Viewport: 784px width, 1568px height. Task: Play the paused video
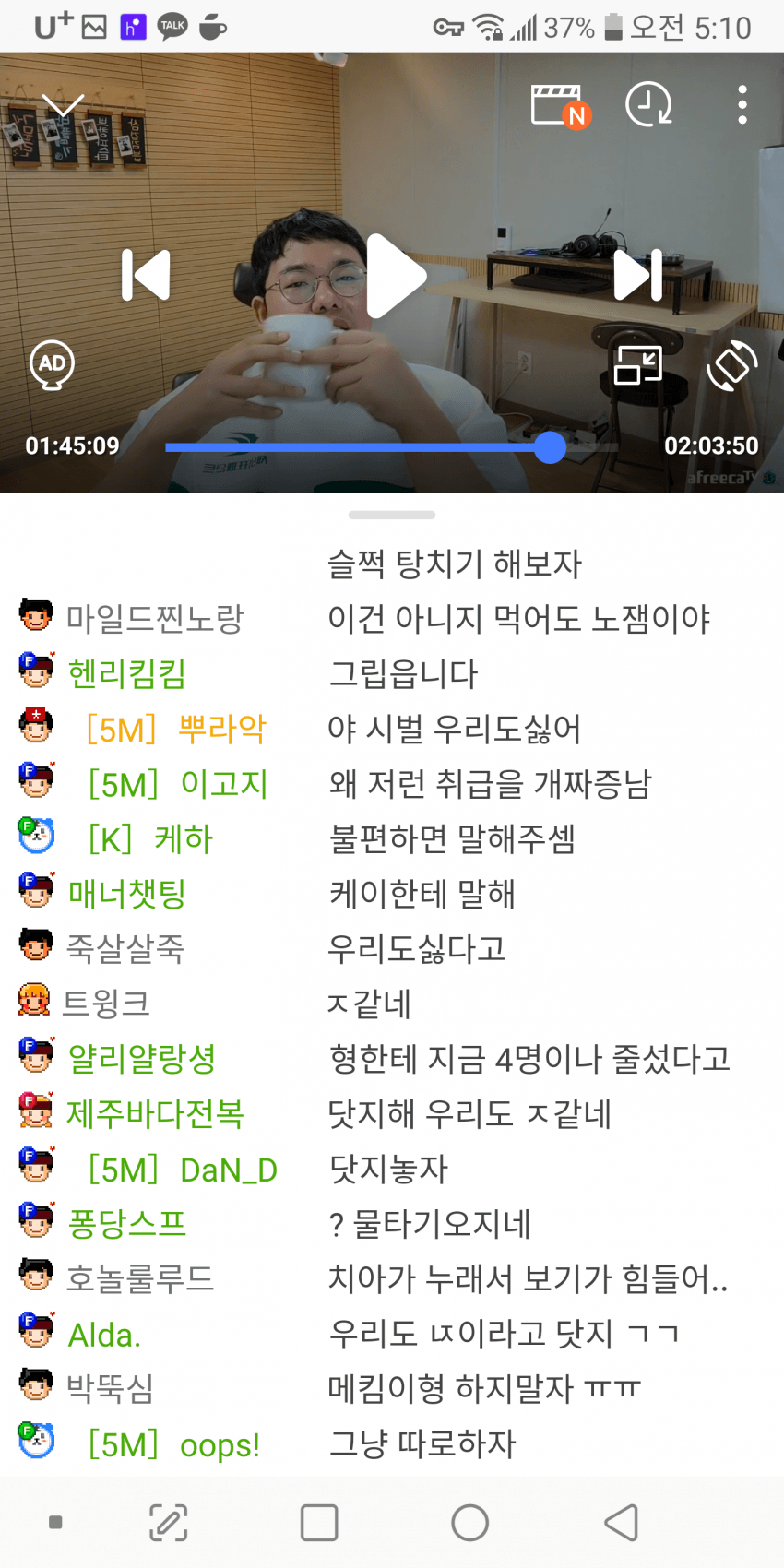395,275
